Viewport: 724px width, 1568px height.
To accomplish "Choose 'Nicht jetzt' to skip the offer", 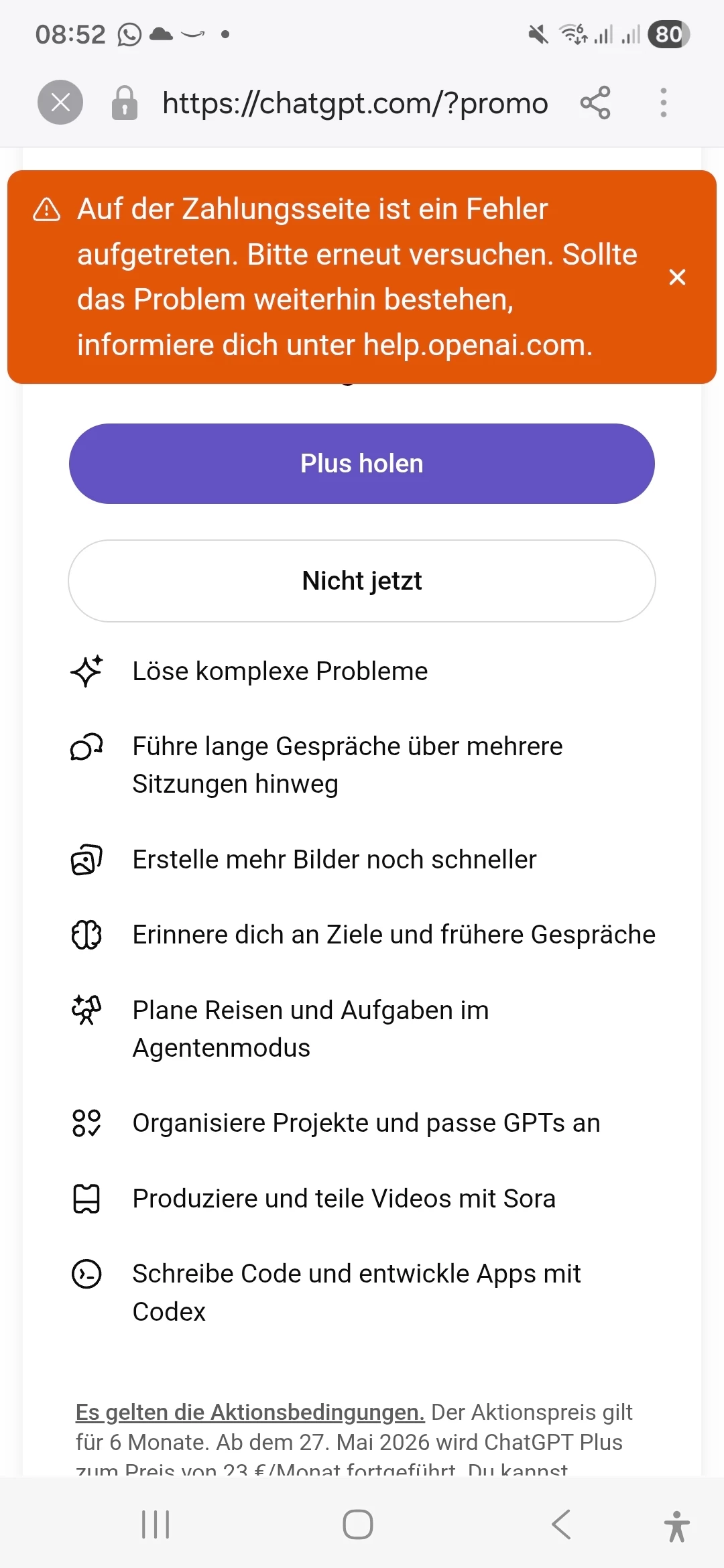I will (x=362, y=581).
